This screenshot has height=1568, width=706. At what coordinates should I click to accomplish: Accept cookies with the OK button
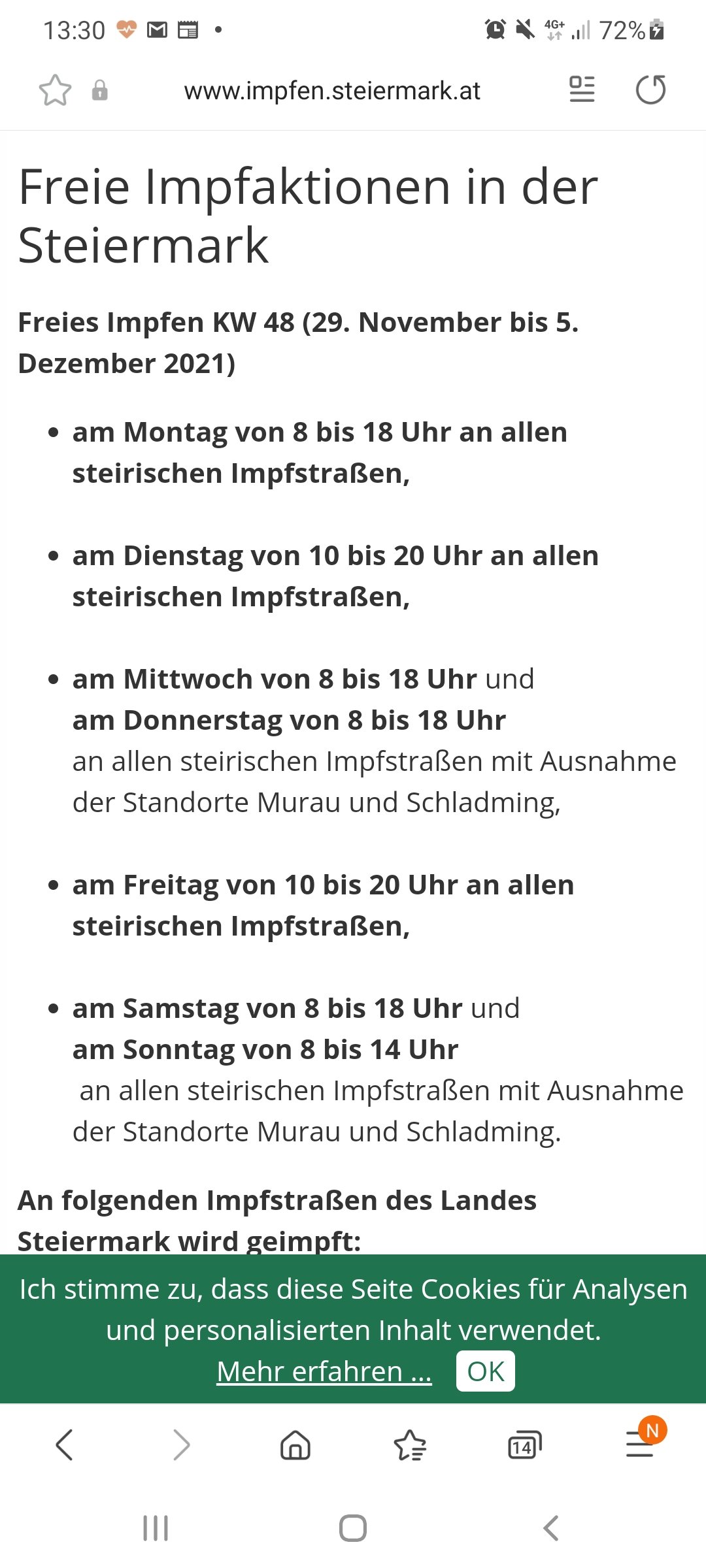(486, 1371)
